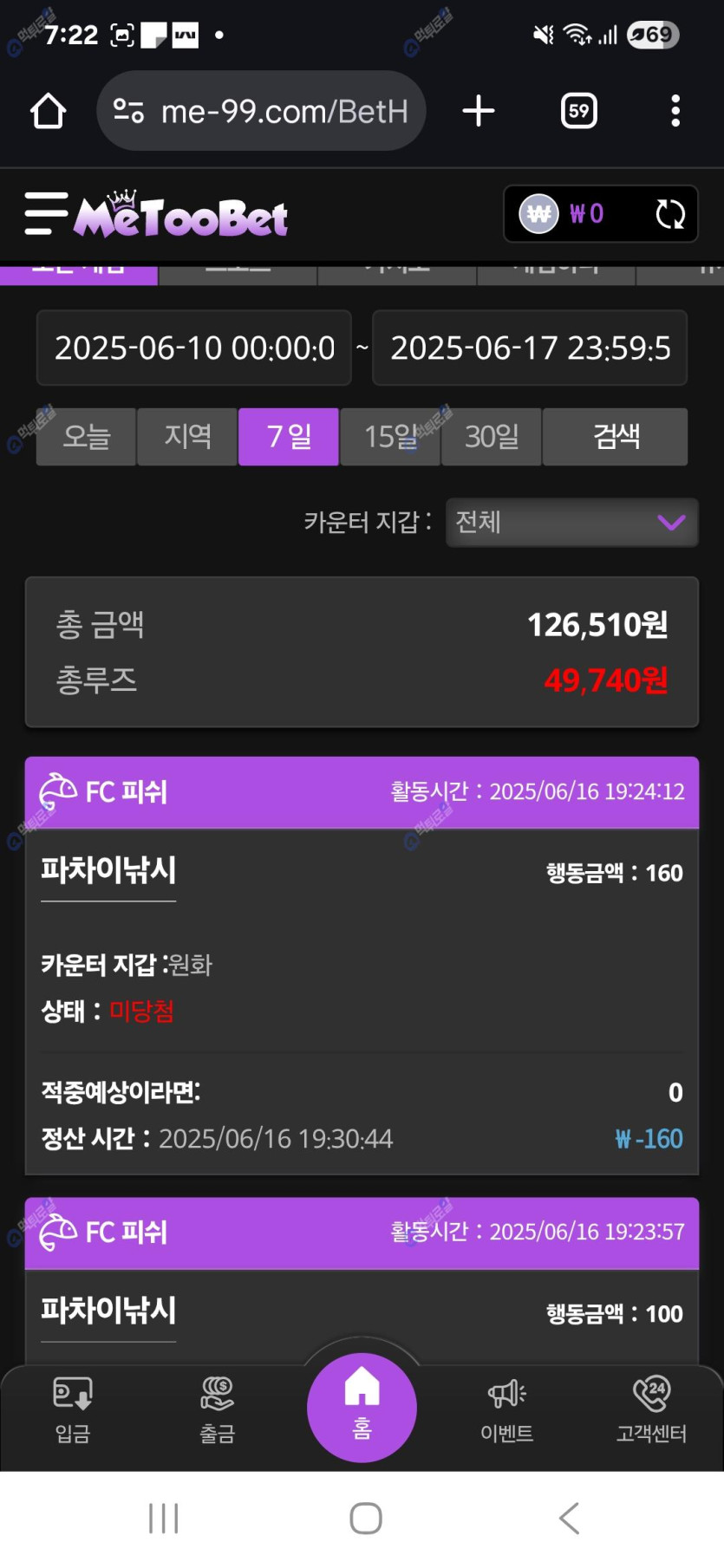The image size is (724, 1568).
Task: Tap the 검색 search button
Action: [616, 437]
